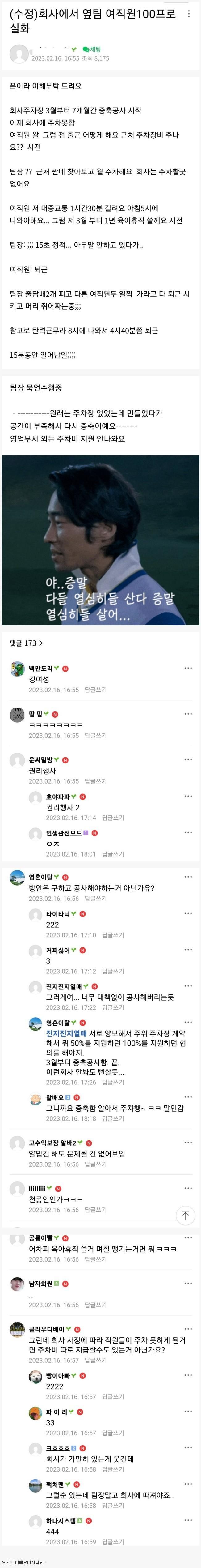Viewport: 201px width, 1568px height.
Task: Reply to 타이타닉's 222 comment
Action: pos(112,935)
